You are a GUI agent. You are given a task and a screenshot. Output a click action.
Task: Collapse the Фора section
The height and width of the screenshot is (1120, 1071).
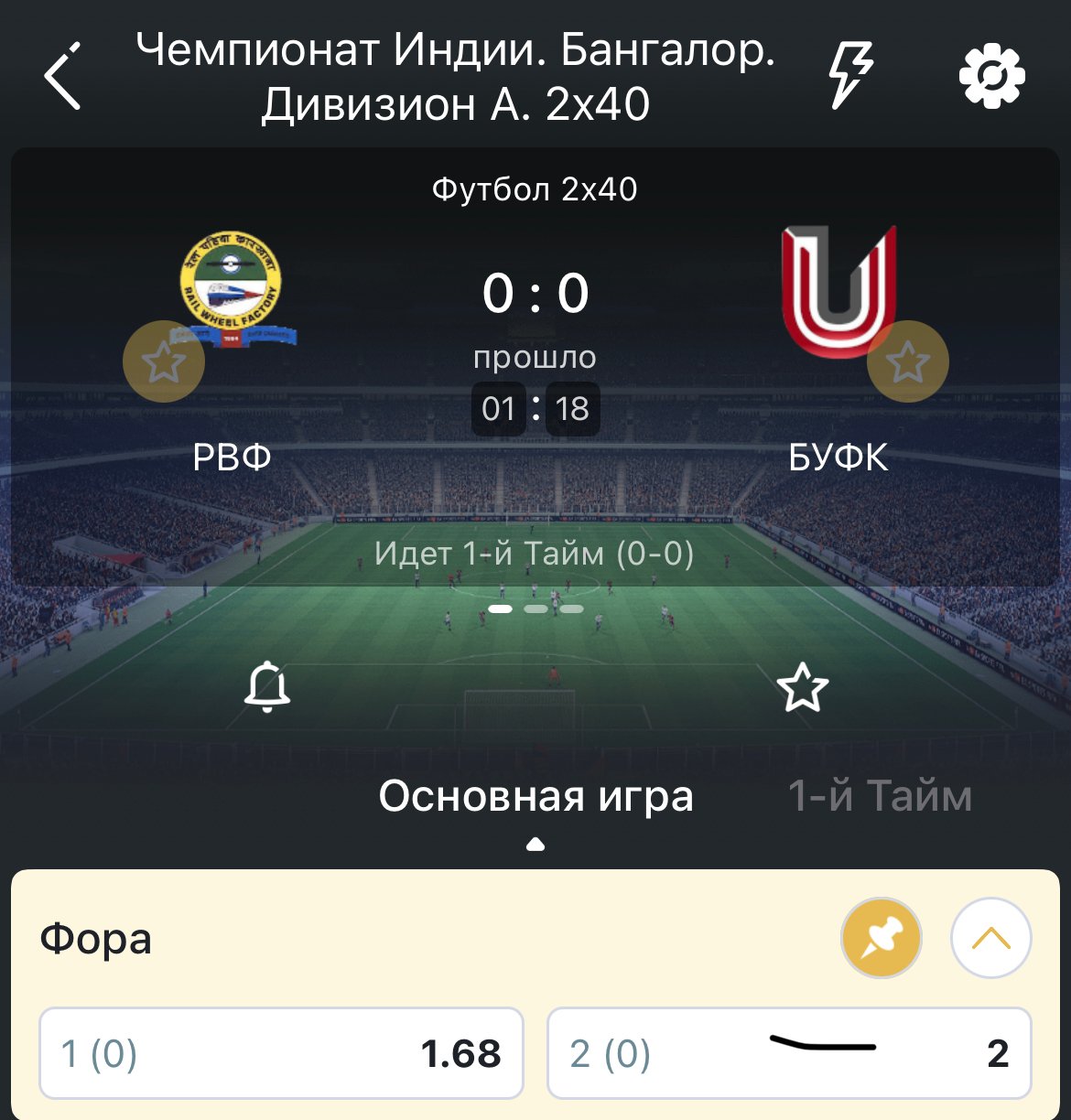[990, 939]
